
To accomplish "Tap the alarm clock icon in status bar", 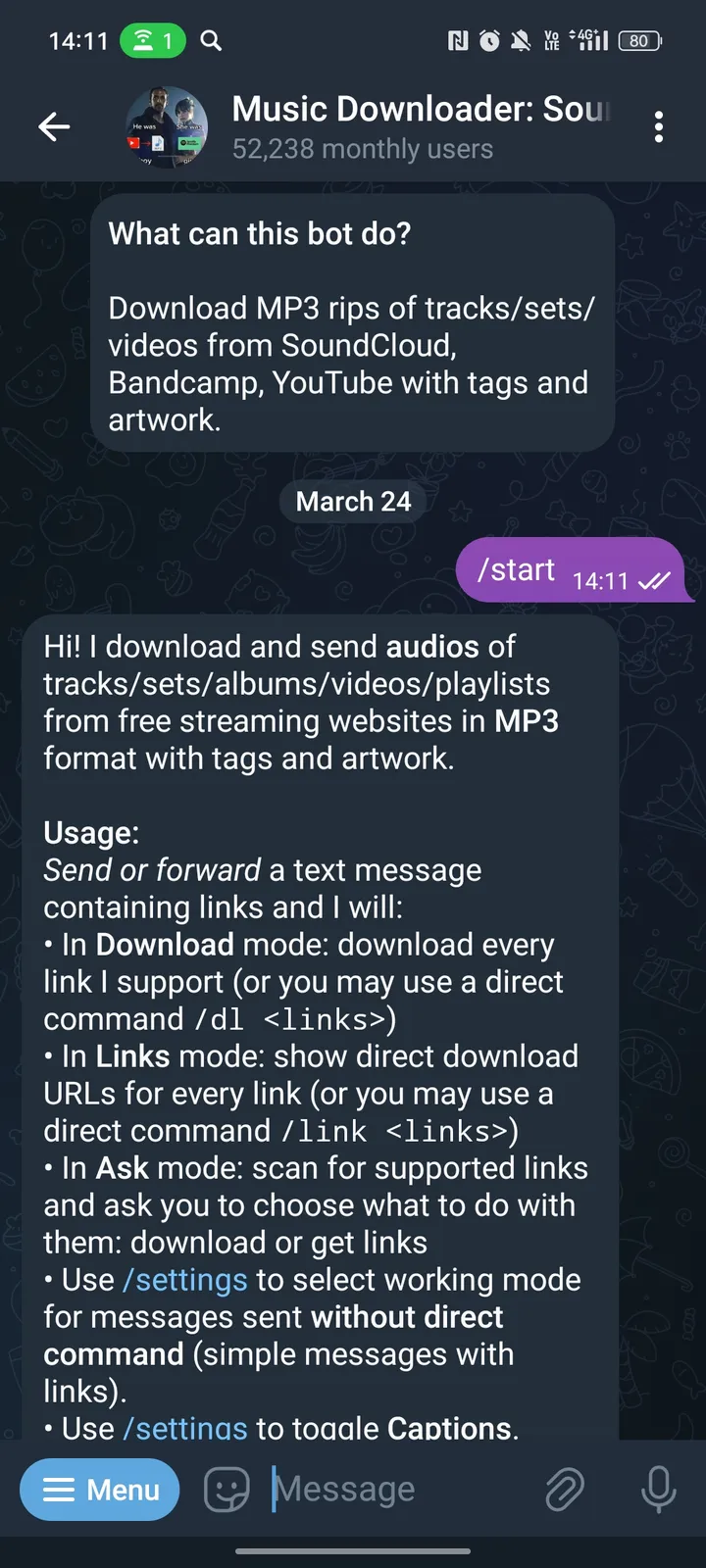I will [487, 41].
